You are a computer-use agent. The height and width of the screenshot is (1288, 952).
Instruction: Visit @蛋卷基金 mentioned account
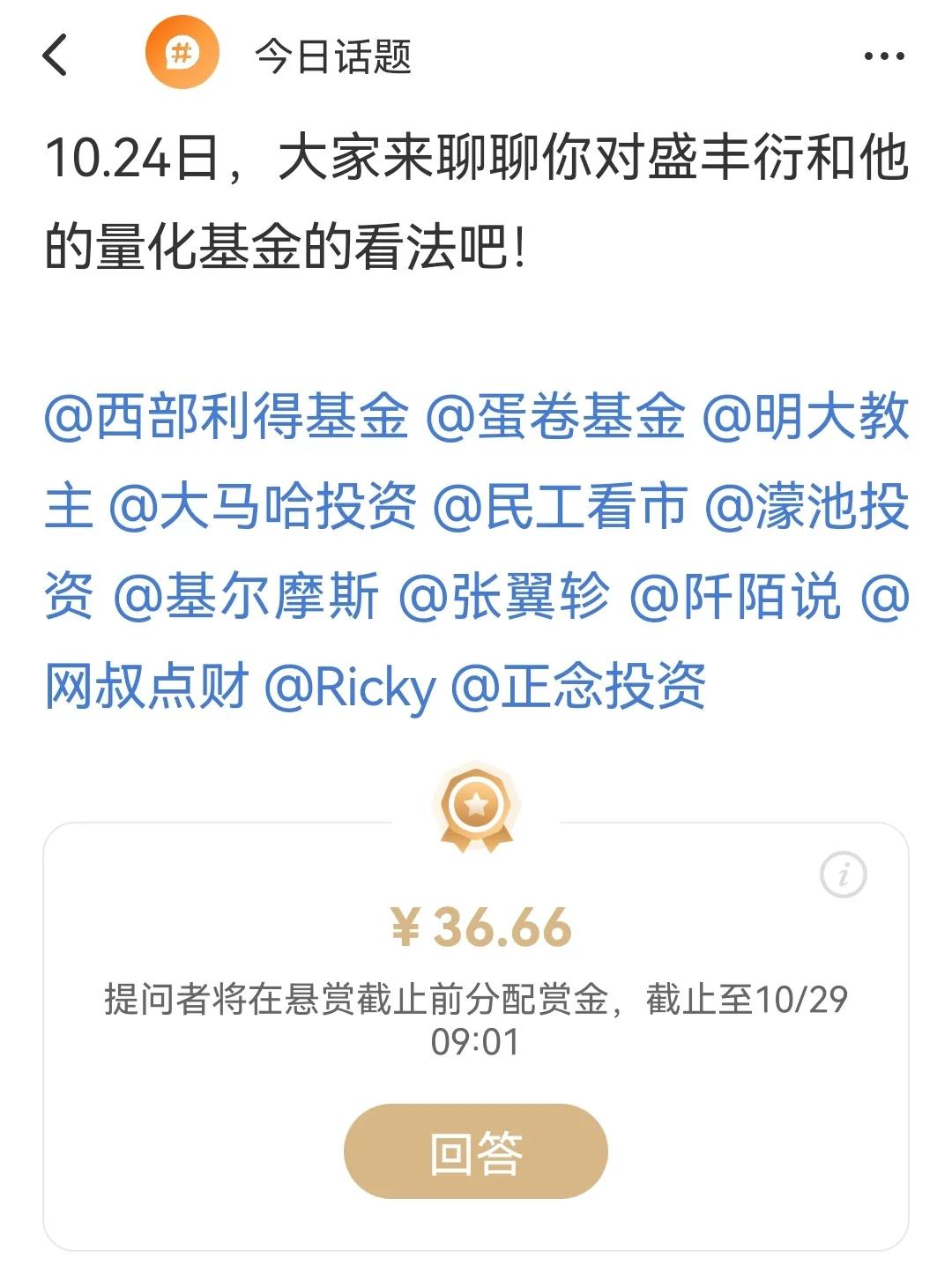point(564,421)
